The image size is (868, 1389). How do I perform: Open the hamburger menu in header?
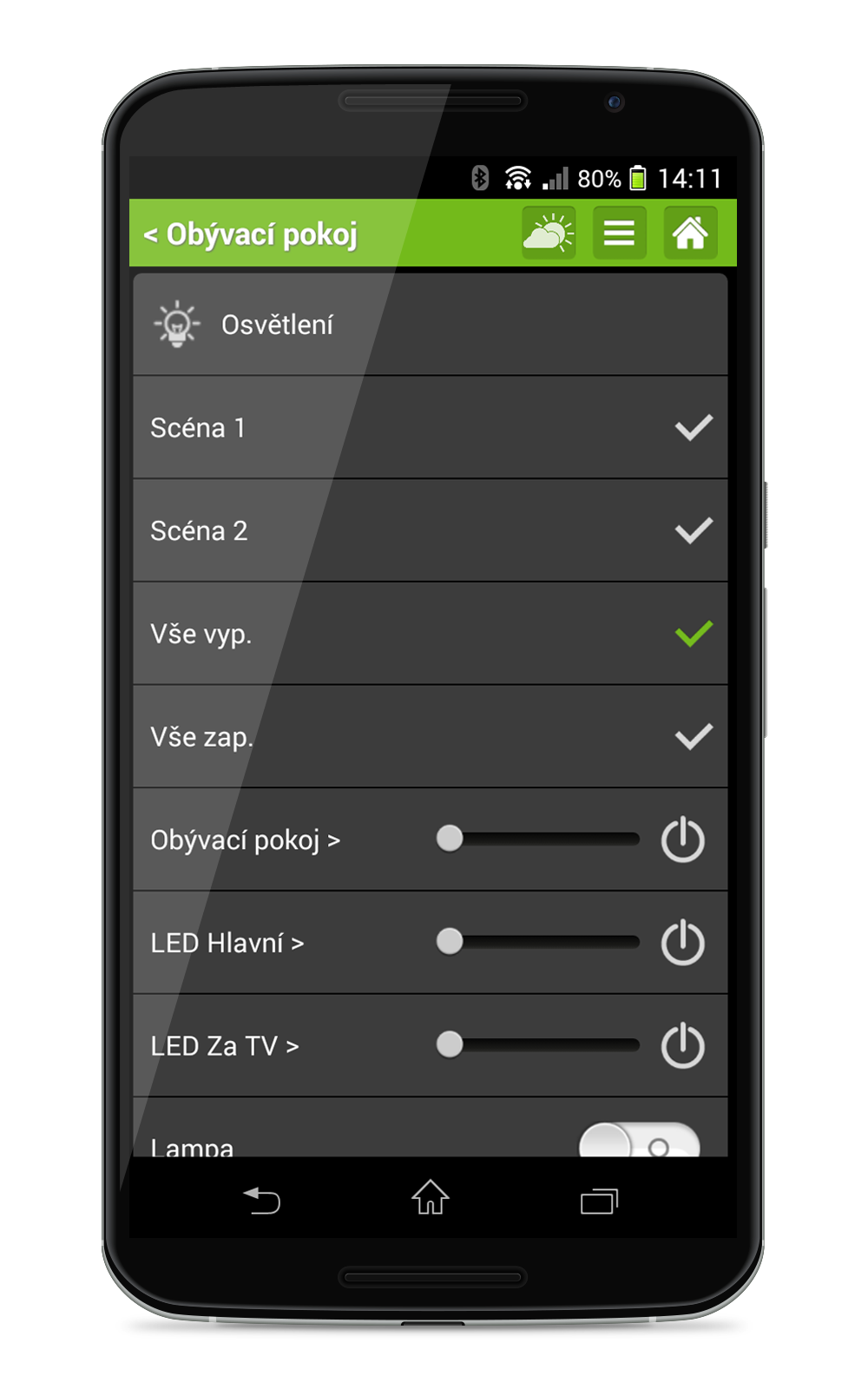619,233
